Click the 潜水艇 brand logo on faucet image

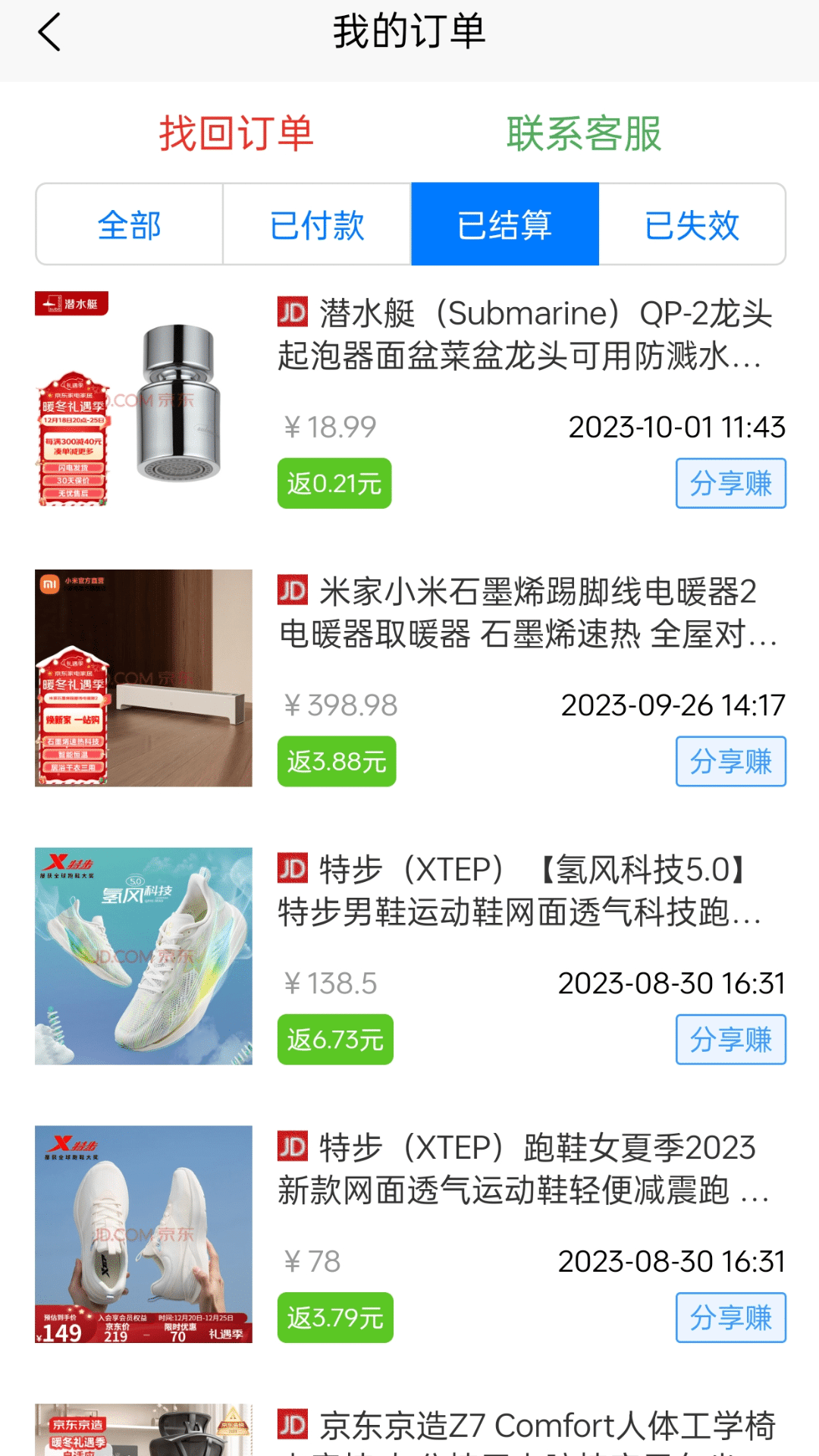click(72, 303)
